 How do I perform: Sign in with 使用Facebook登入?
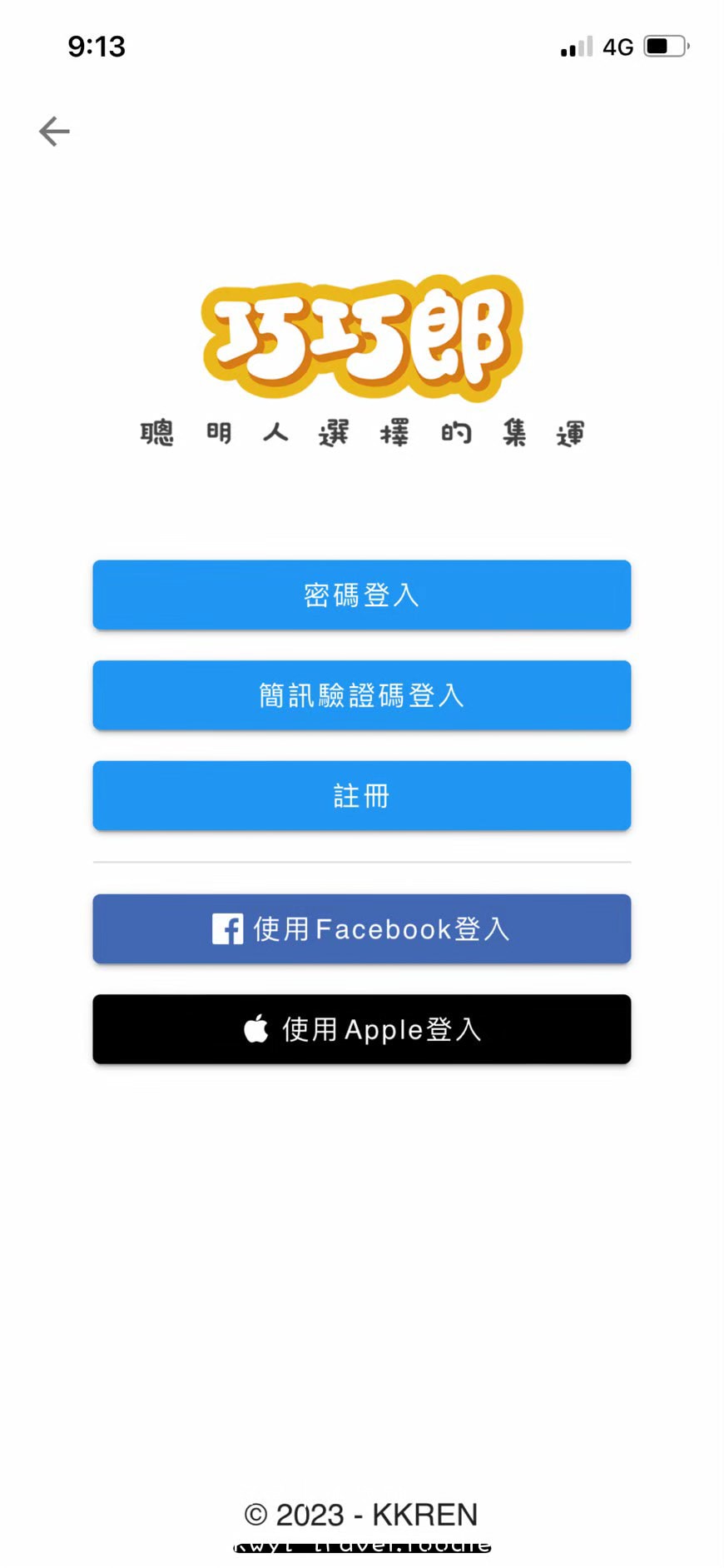tap(361, 929)
